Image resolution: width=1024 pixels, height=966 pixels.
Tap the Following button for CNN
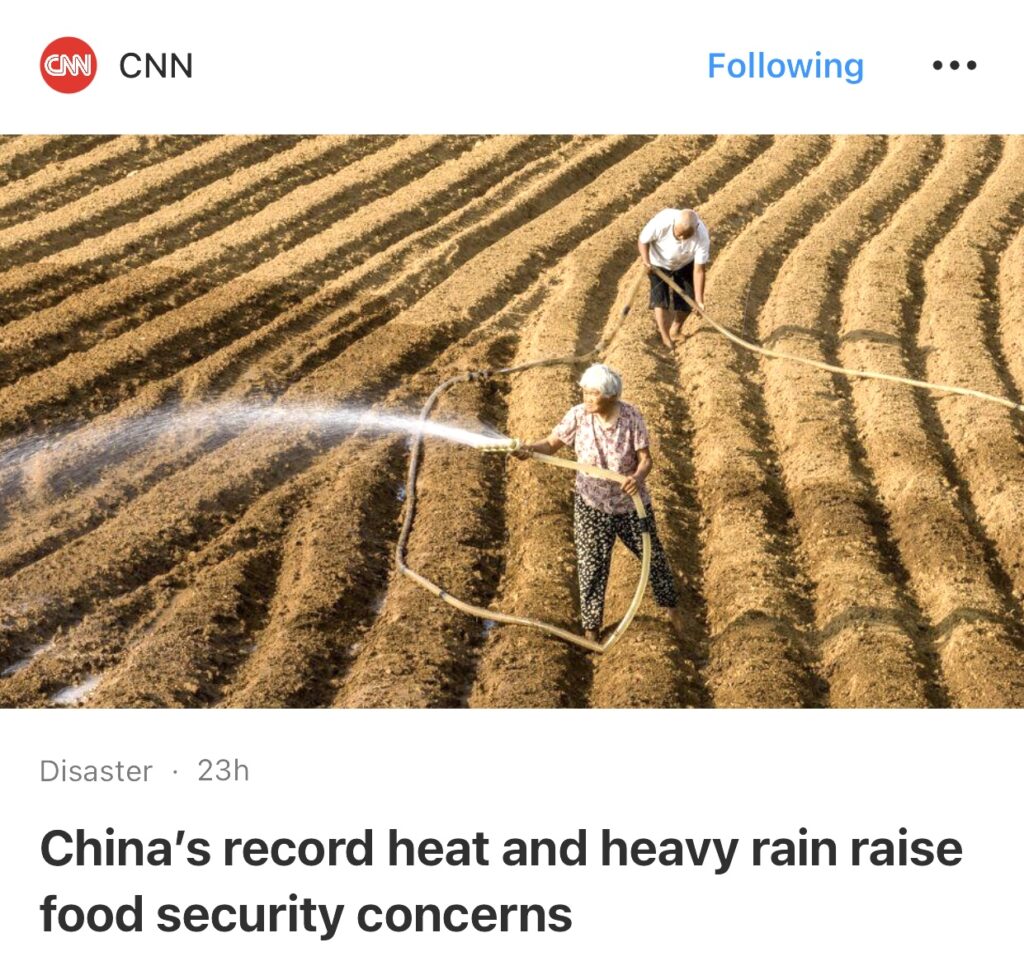pyautogui.click(x=784, y=66)
